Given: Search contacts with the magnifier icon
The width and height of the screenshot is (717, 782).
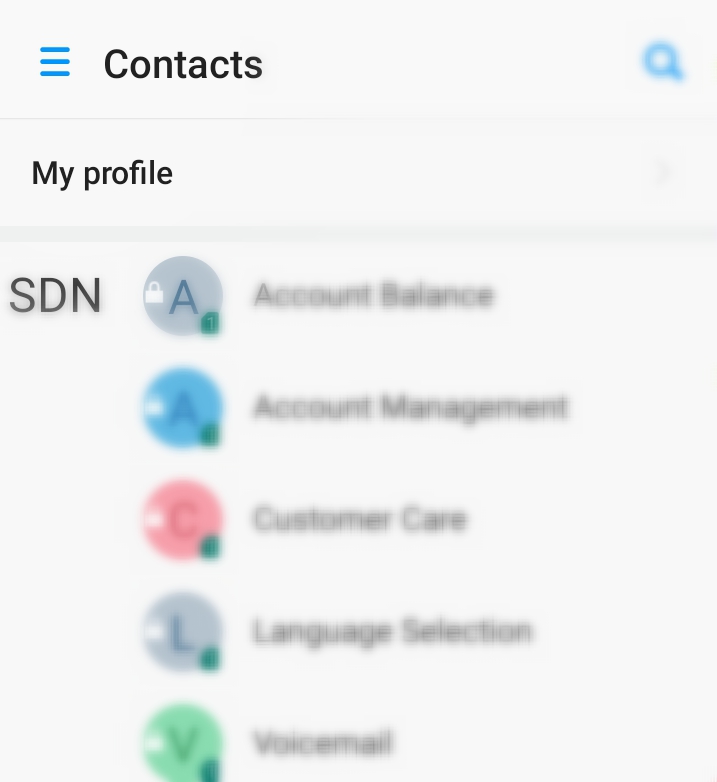Looking at the screenshot, I should click(663, 64).
